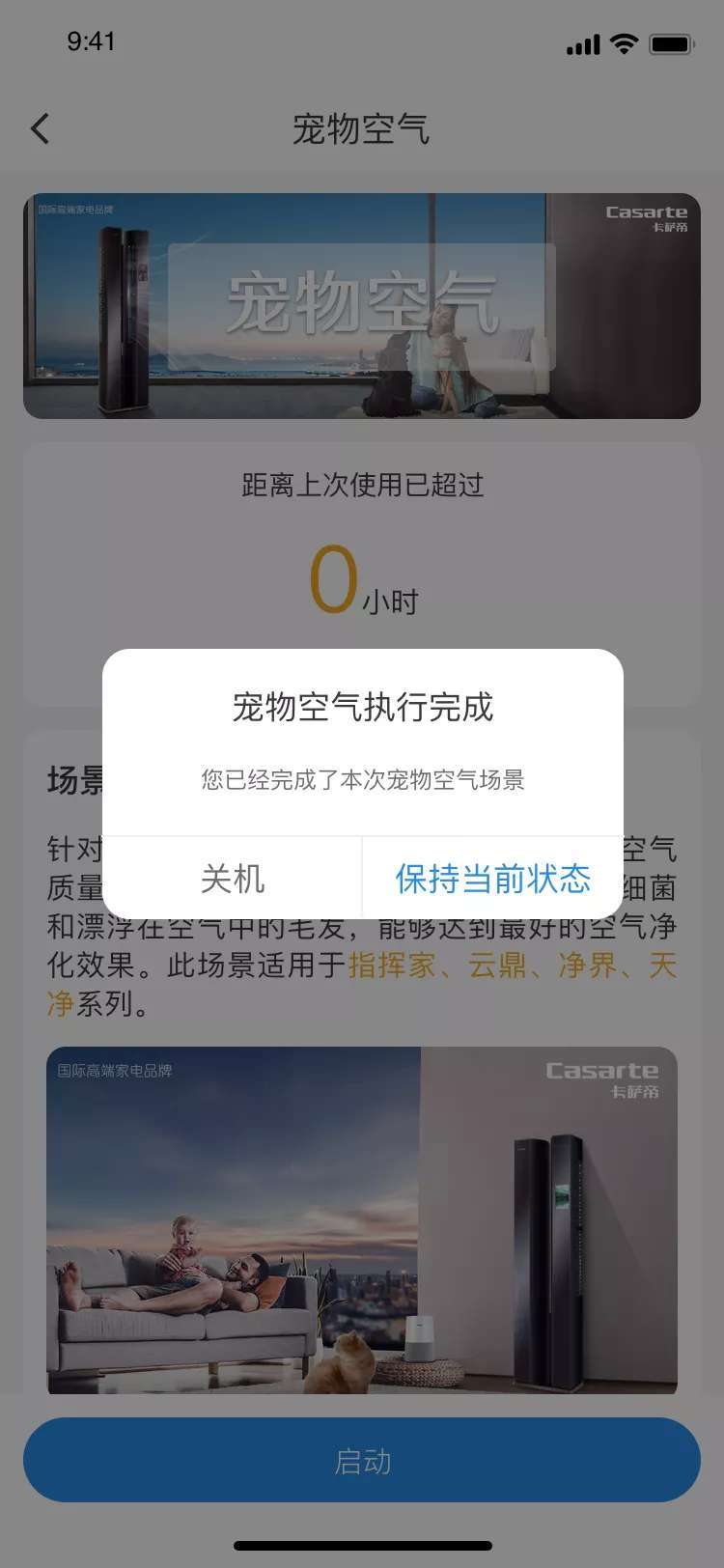Tap 关机 to power off the device
Image resolution: width=724 pixels, height=1568 pixels.
pos(232,879)
